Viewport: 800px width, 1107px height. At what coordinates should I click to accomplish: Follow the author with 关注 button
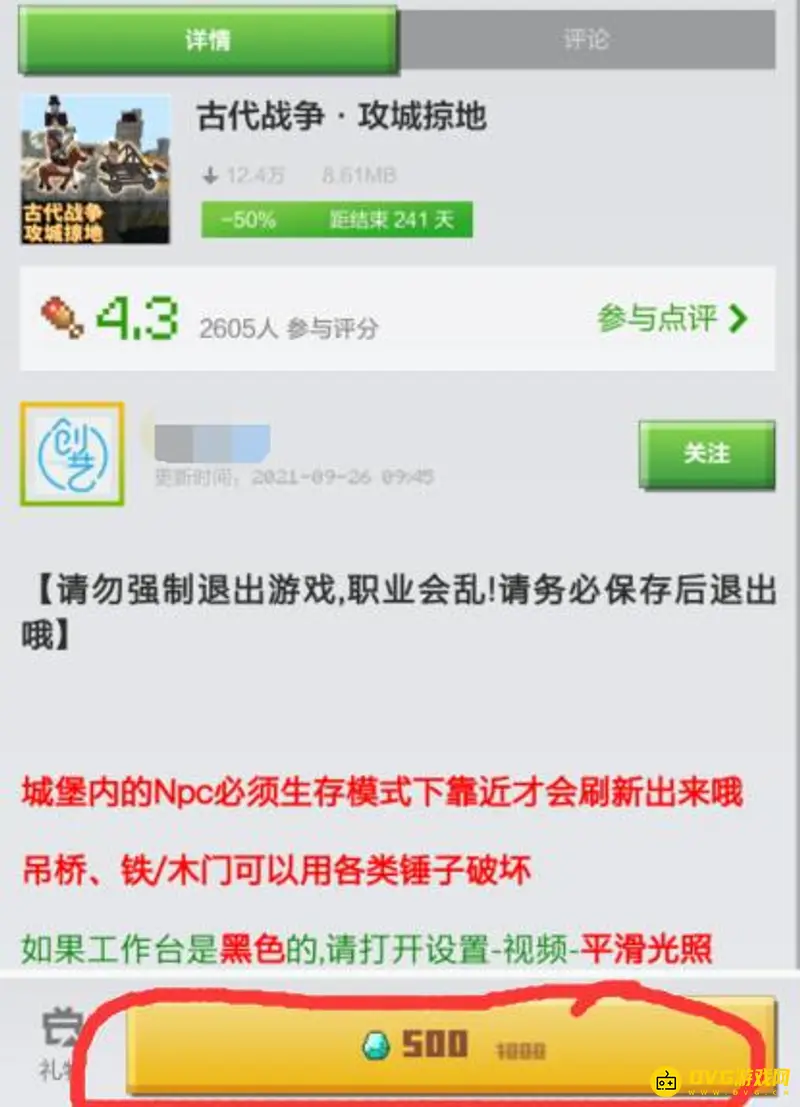click(x=706, y=453)
